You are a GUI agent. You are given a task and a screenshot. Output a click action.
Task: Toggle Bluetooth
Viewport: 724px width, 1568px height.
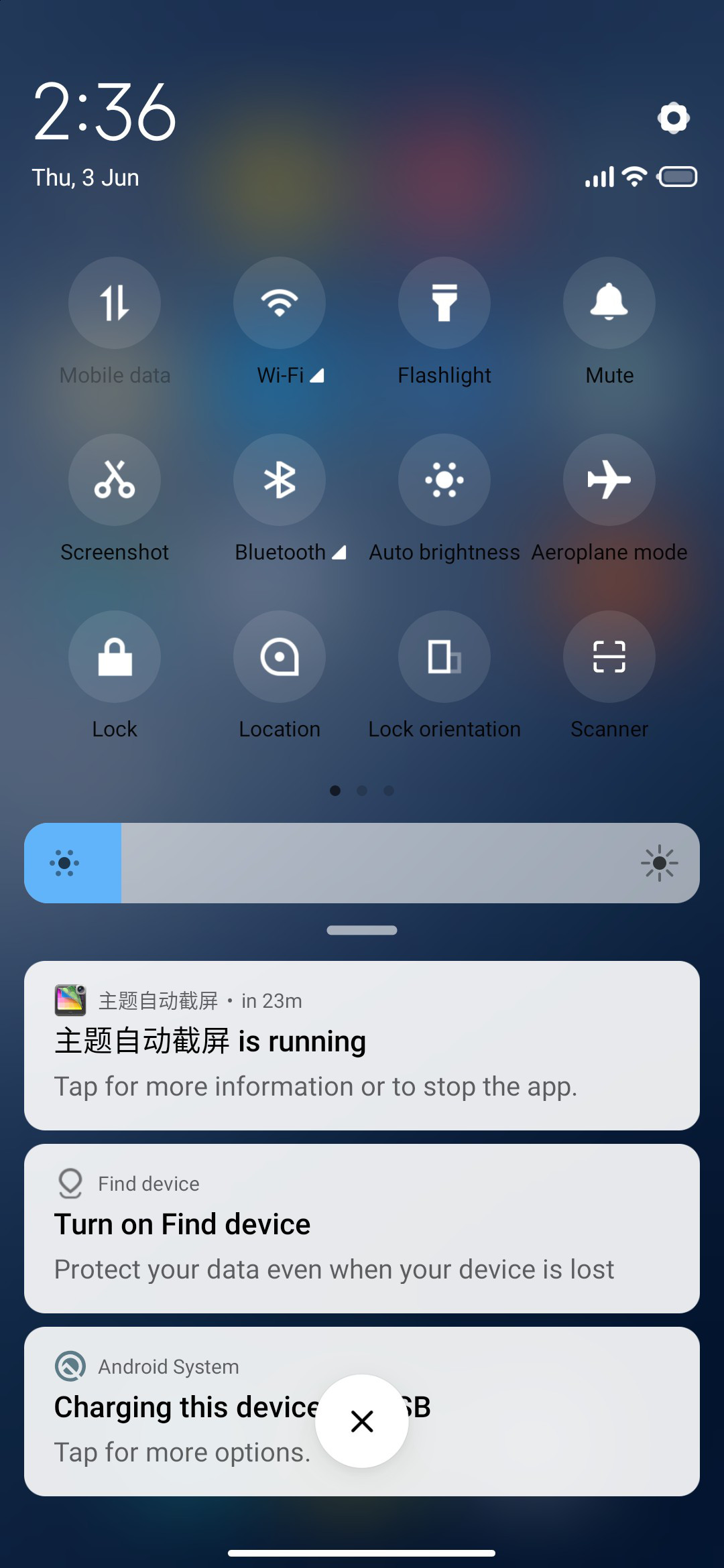click(280, 480)
